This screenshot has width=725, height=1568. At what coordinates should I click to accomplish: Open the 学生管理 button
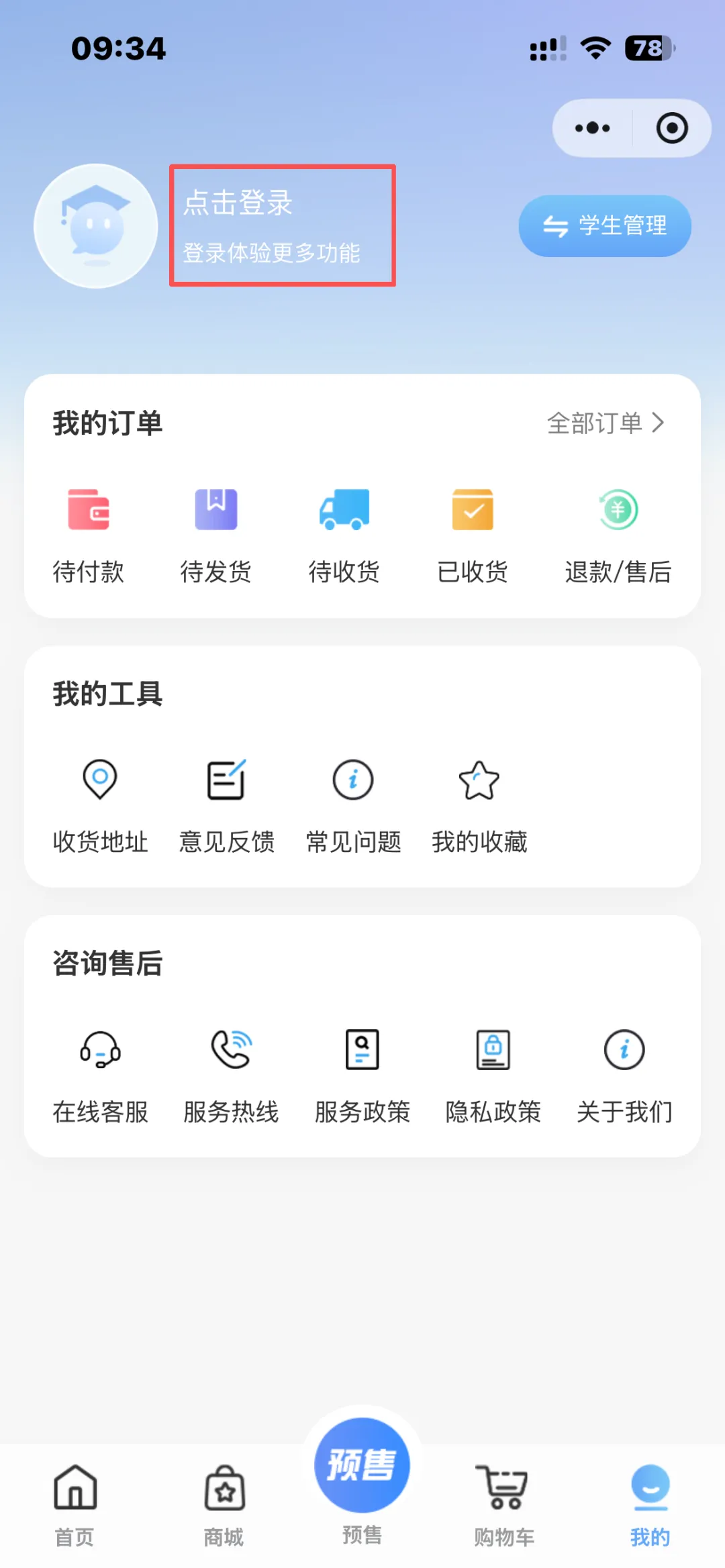pos(604,226)
